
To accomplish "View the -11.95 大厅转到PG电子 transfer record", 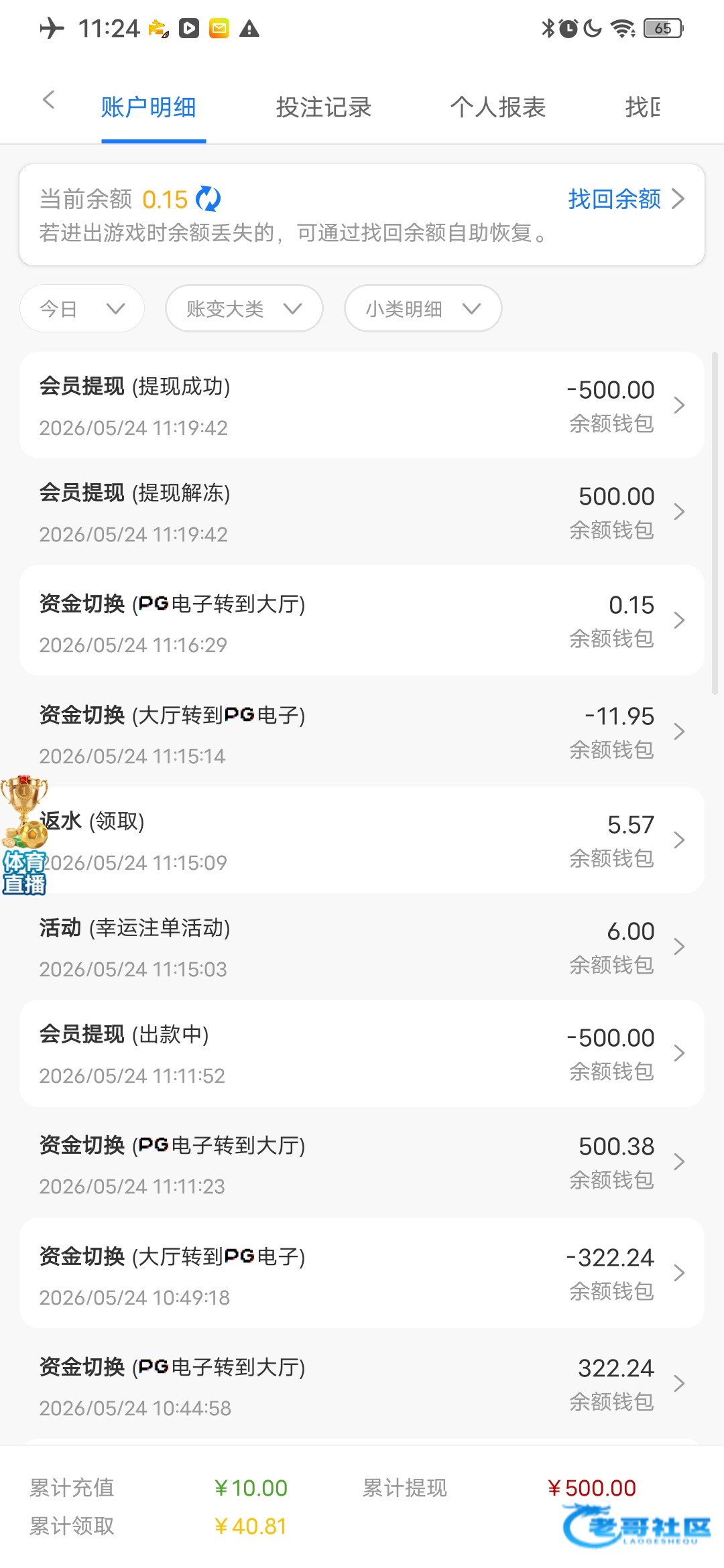I will (x=362, y=732).
